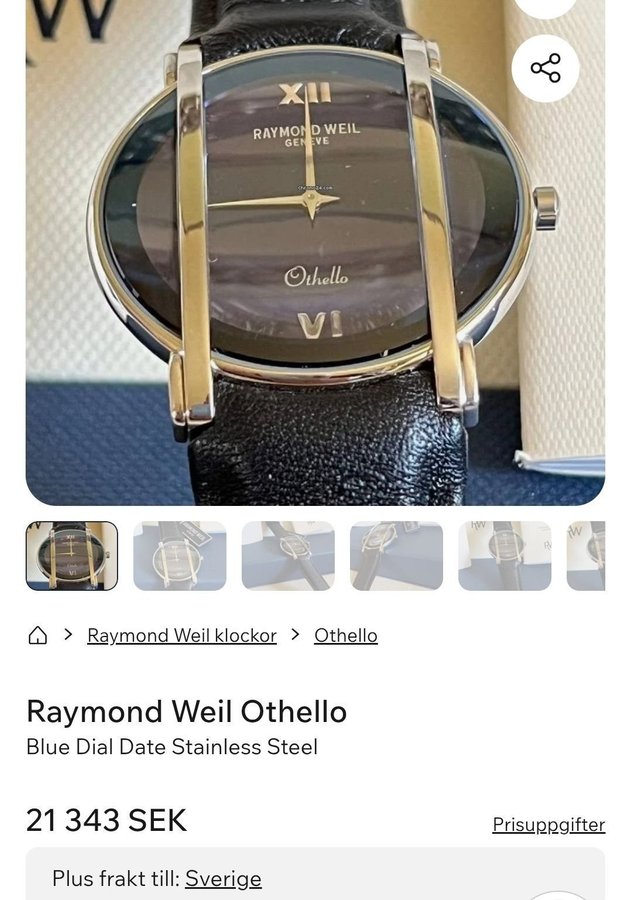Viewport: 628px width, 900px height.
Task: Go to the home breadcrumb icon
Action: point(38,636)
